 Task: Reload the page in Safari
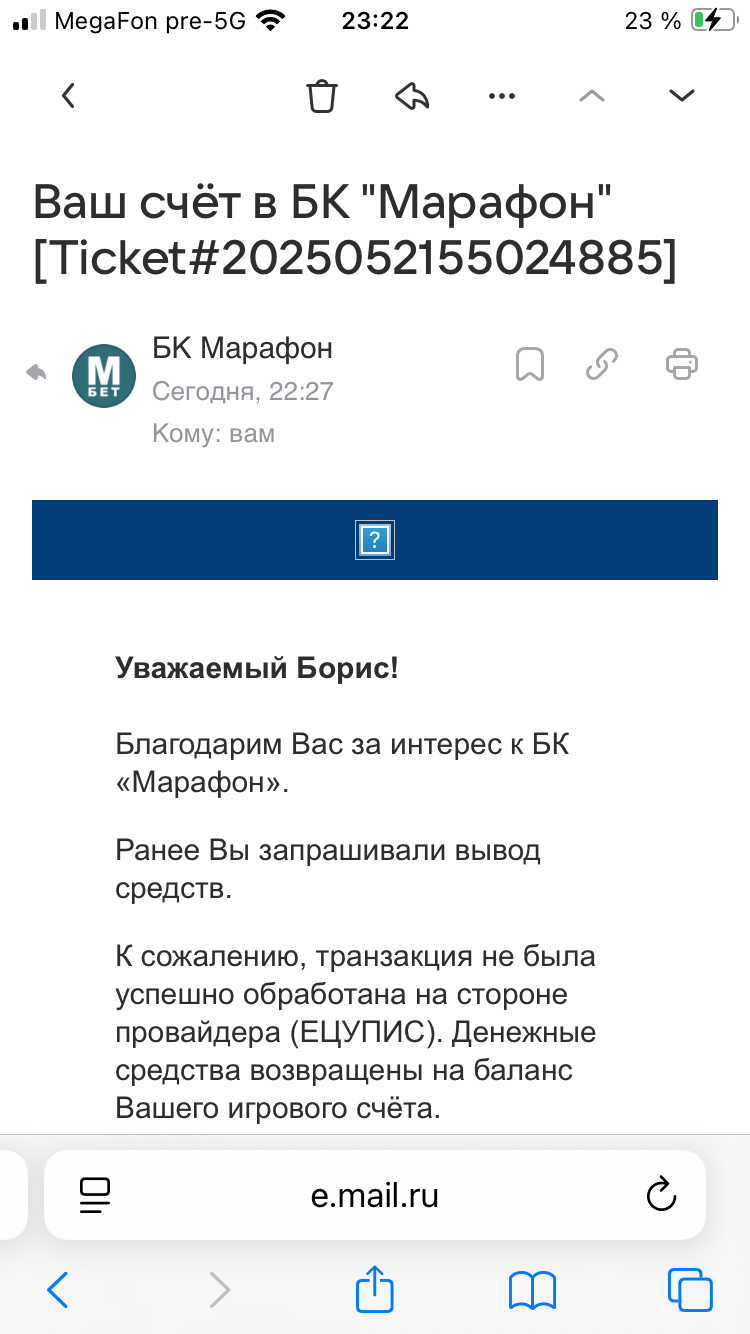point(659,1195)
